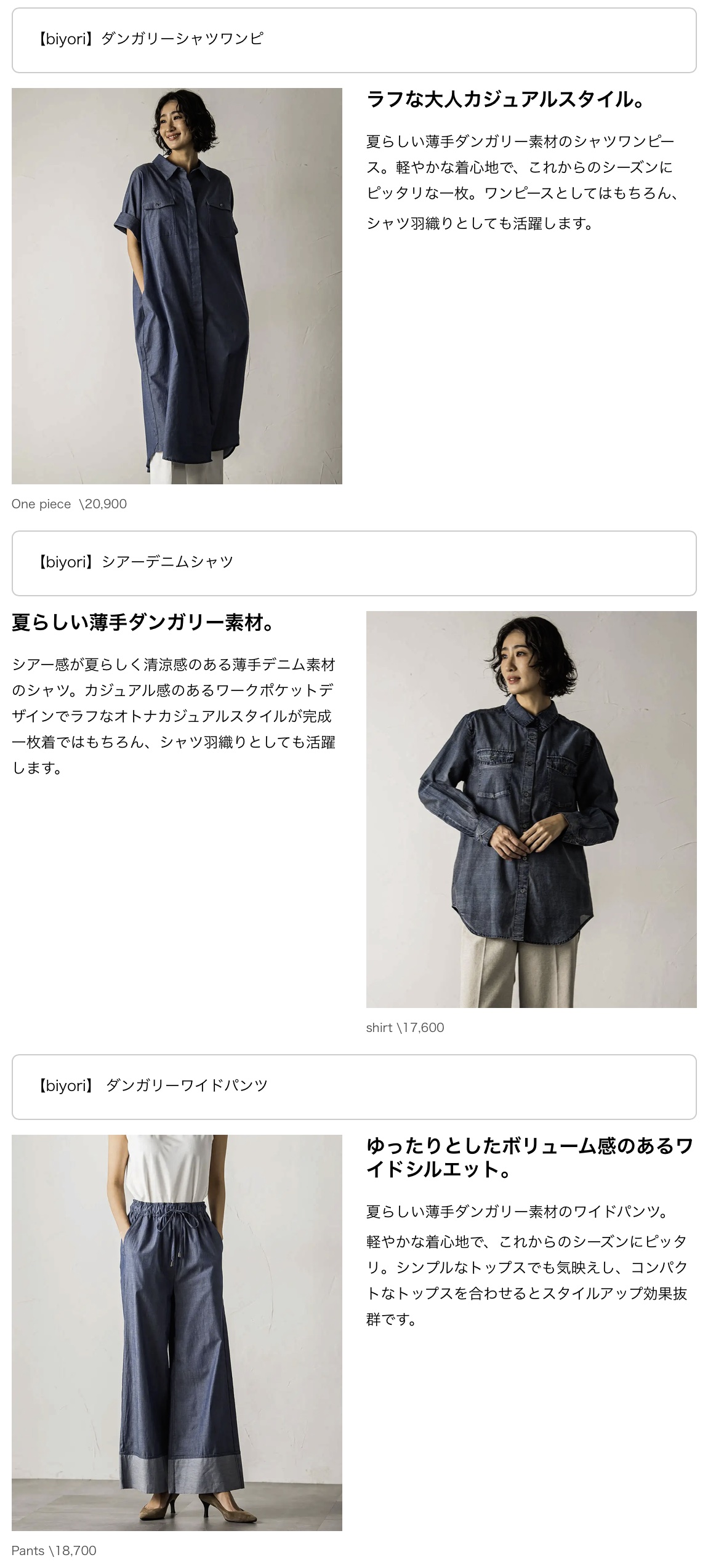
Task: View the dungaree shirt one-piece product photo
Action: pos(177,286)
